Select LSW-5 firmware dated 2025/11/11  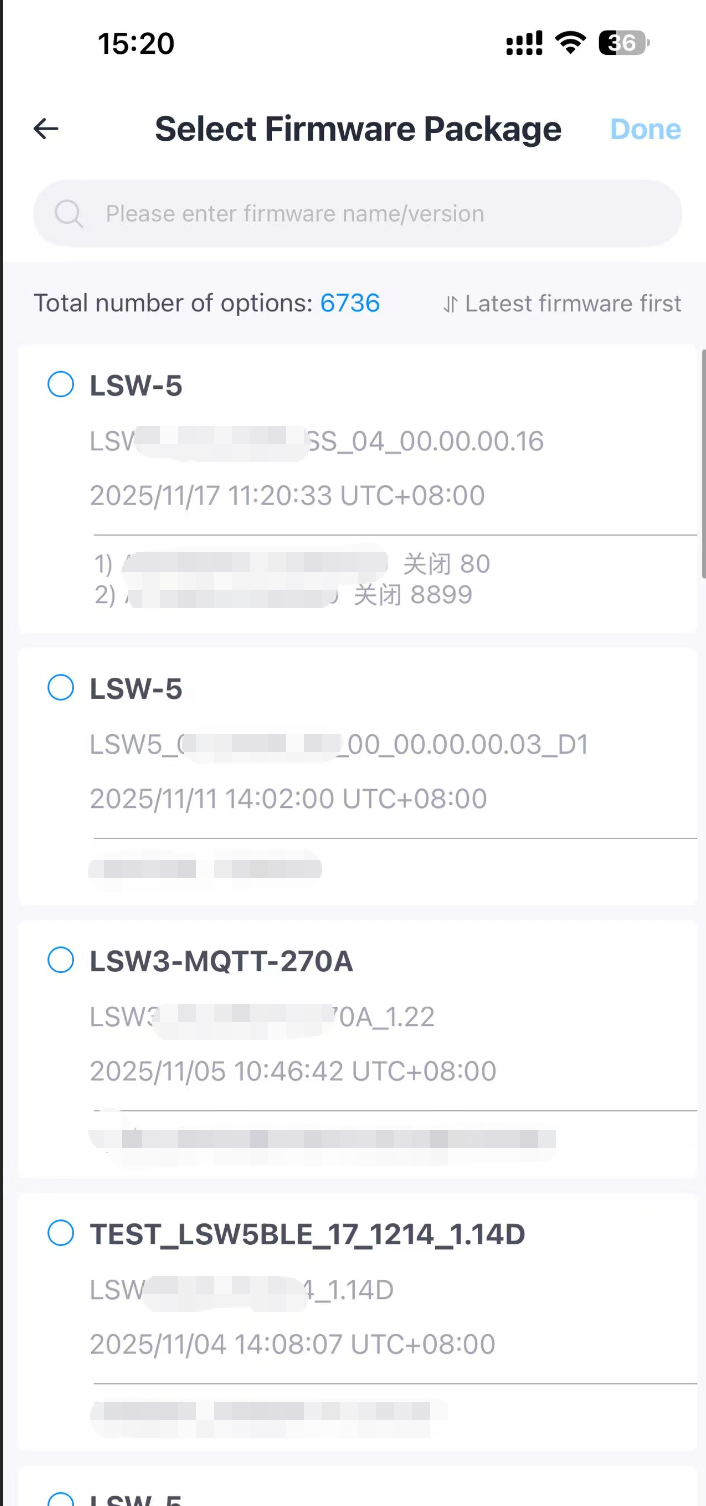[61, 688]
